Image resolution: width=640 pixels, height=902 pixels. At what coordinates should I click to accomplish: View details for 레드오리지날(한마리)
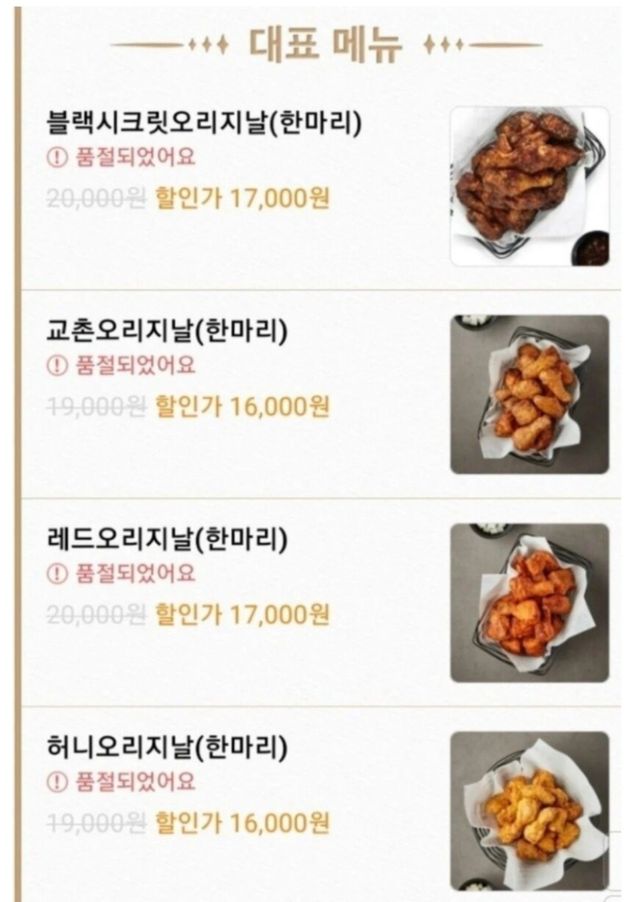click(167, 540)
